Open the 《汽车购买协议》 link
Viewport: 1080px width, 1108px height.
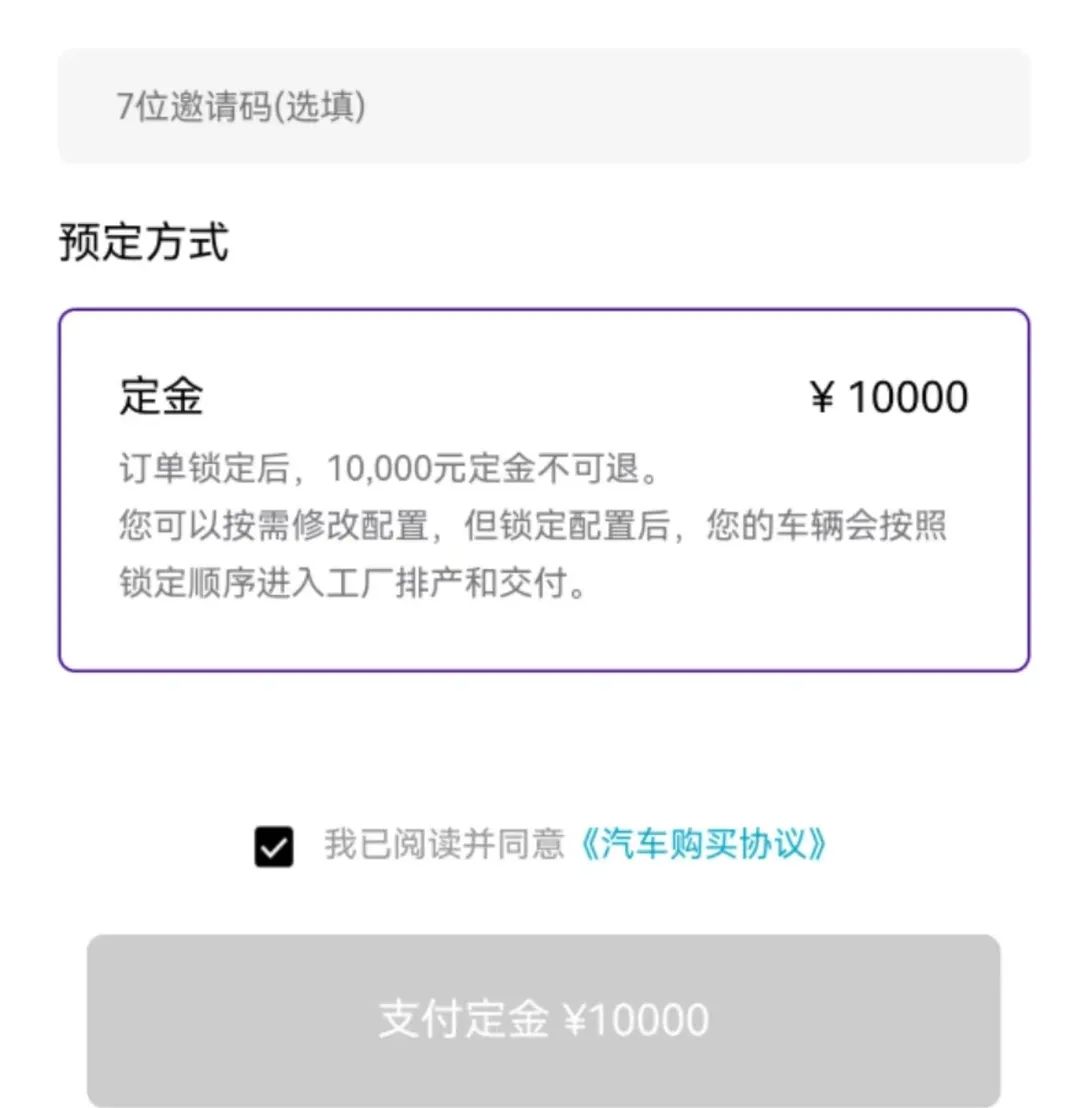(704, 845)
